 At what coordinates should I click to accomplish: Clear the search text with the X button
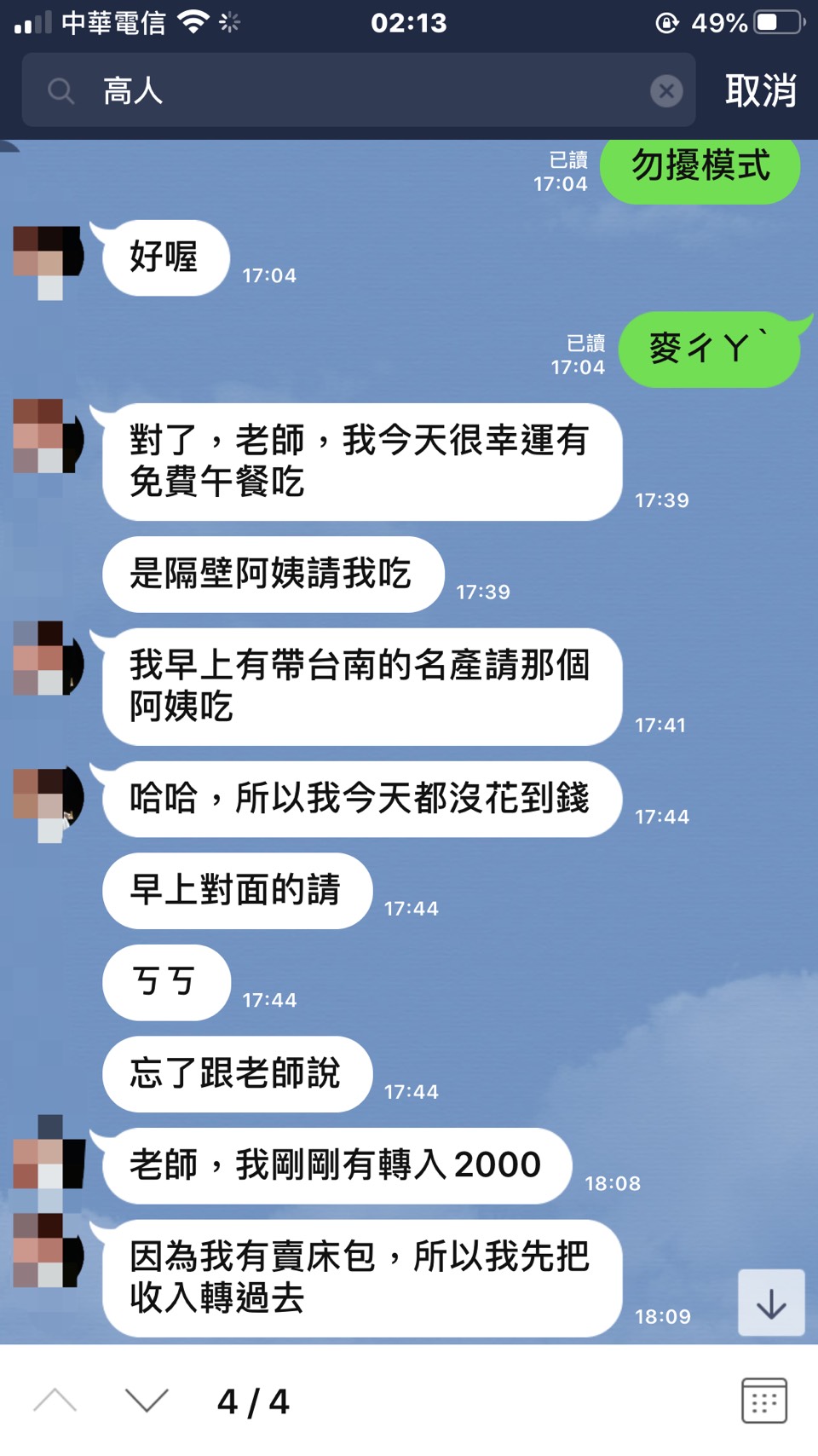coord(666,90)
